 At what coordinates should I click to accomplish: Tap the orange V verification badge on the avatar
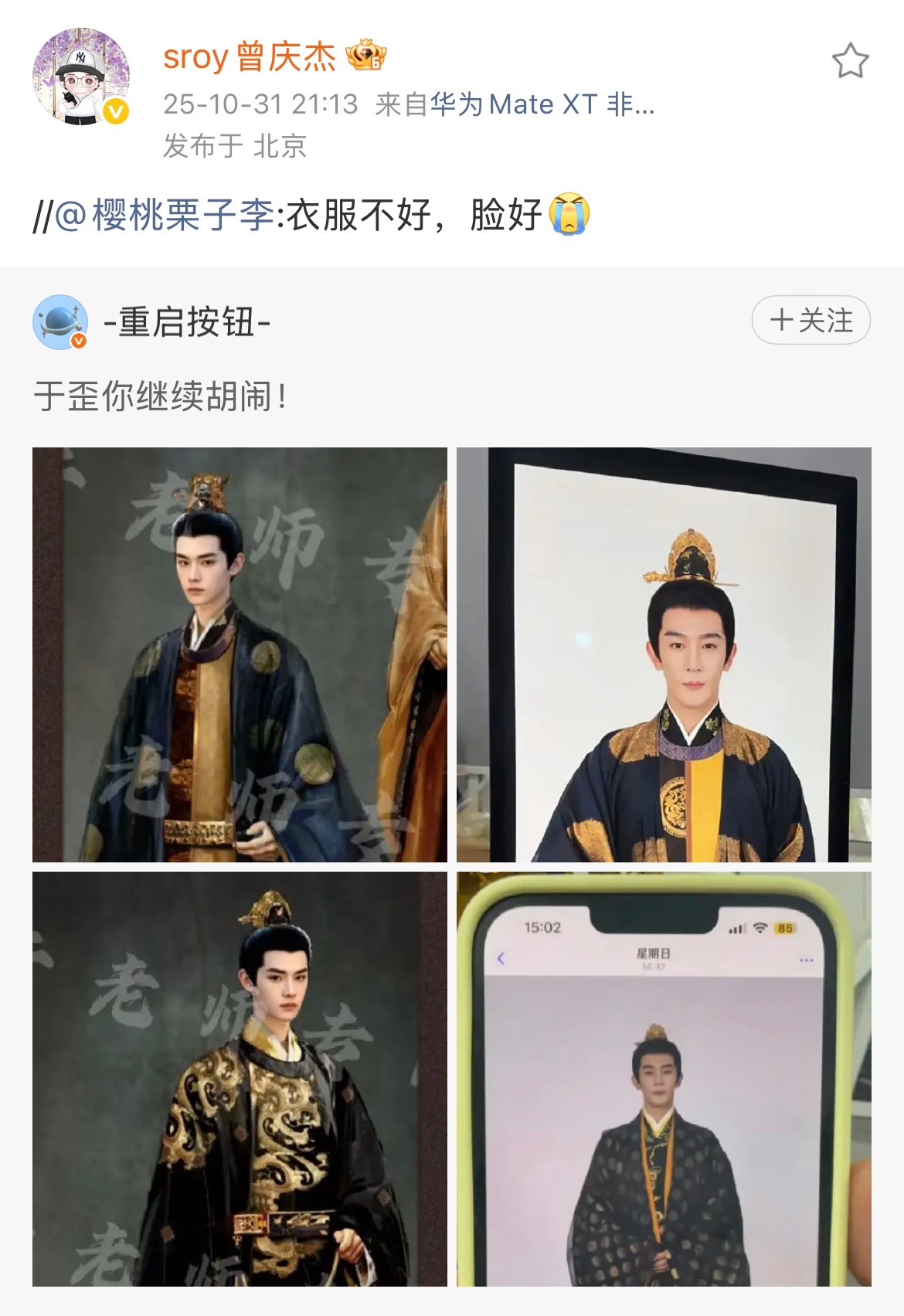pyautogui.click(x=114, y=111)
